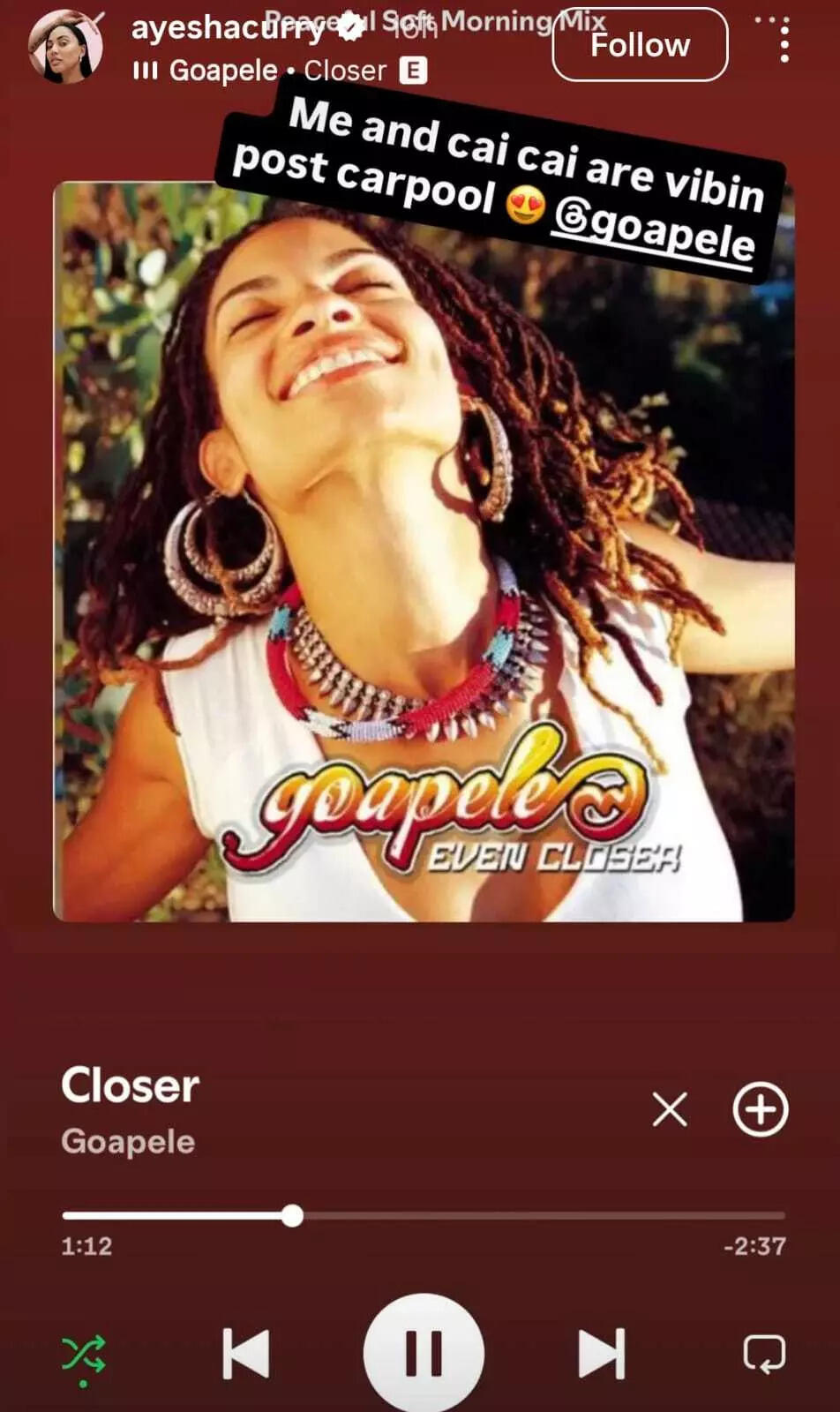Click the sound bars icon next to Goapele
840x1412 pixels.
click(149, 70)
